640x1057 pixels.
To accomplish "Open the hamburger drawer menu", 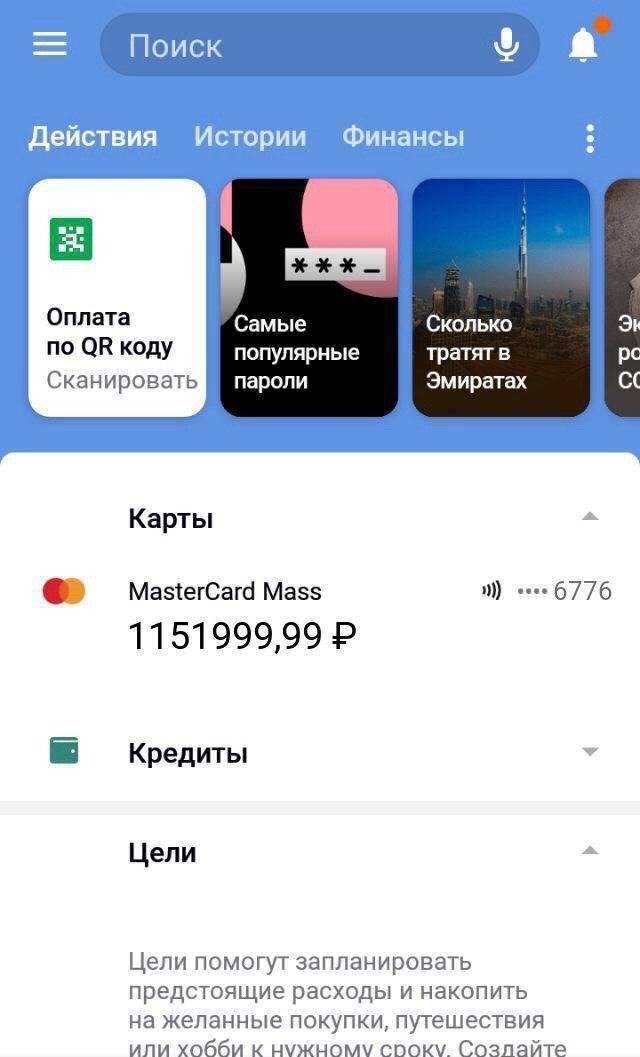I will [x=49, y=44].
